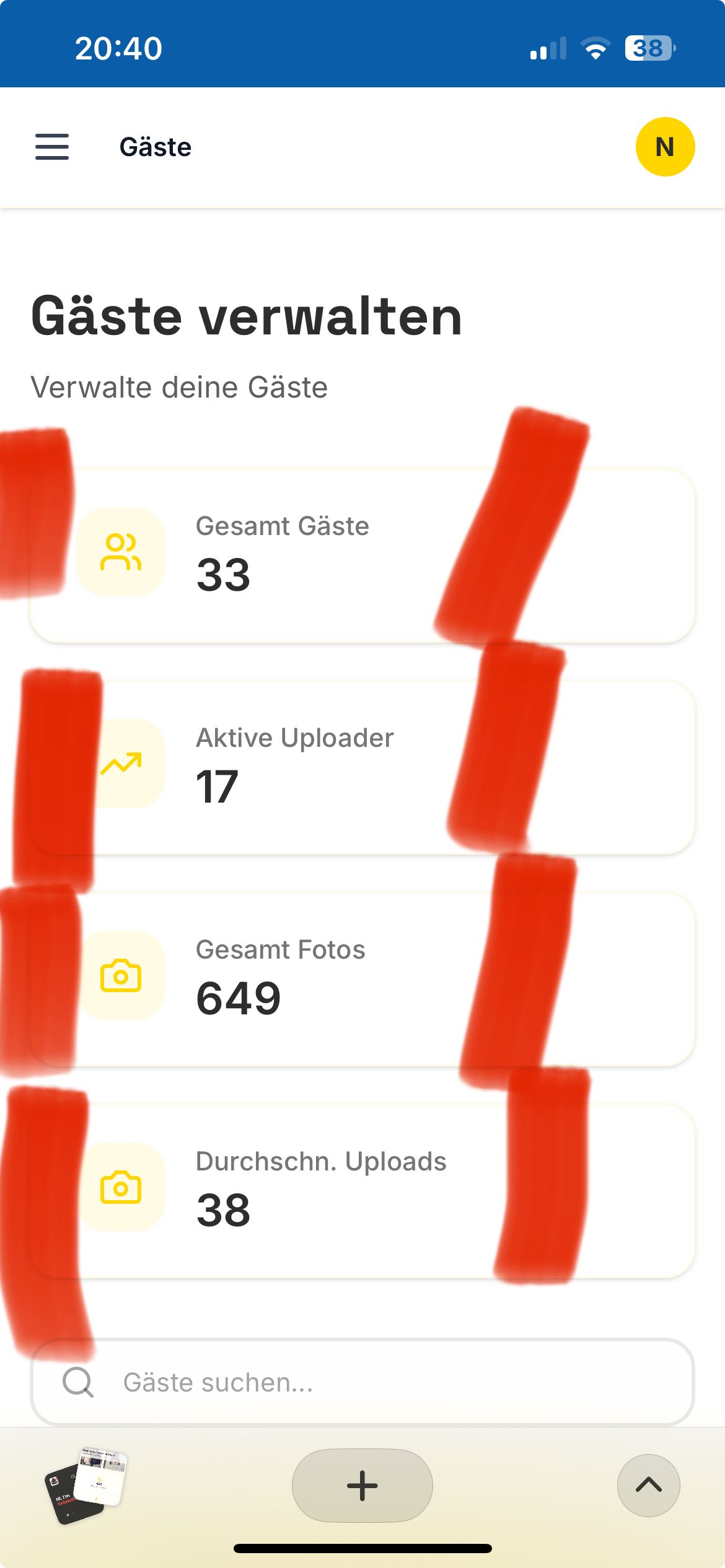Viewport: 725px width, 1568px height.
Task: Tap the Gäste suchen search field
Action: (362, 1382)
